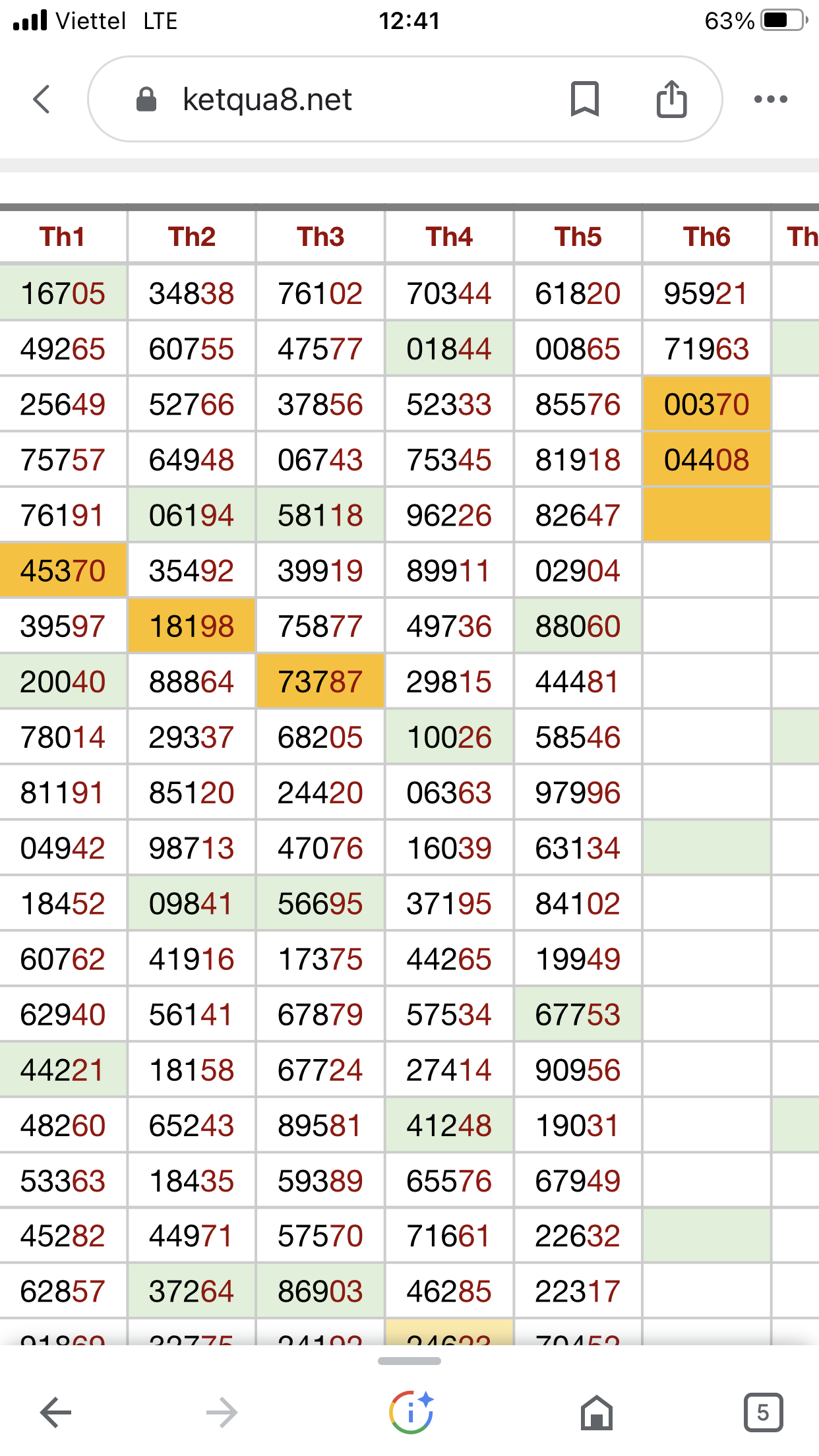Navigate forward with the bottom arrow
The height and width of the screenshot is (1456, 819).
(222, 1412)
